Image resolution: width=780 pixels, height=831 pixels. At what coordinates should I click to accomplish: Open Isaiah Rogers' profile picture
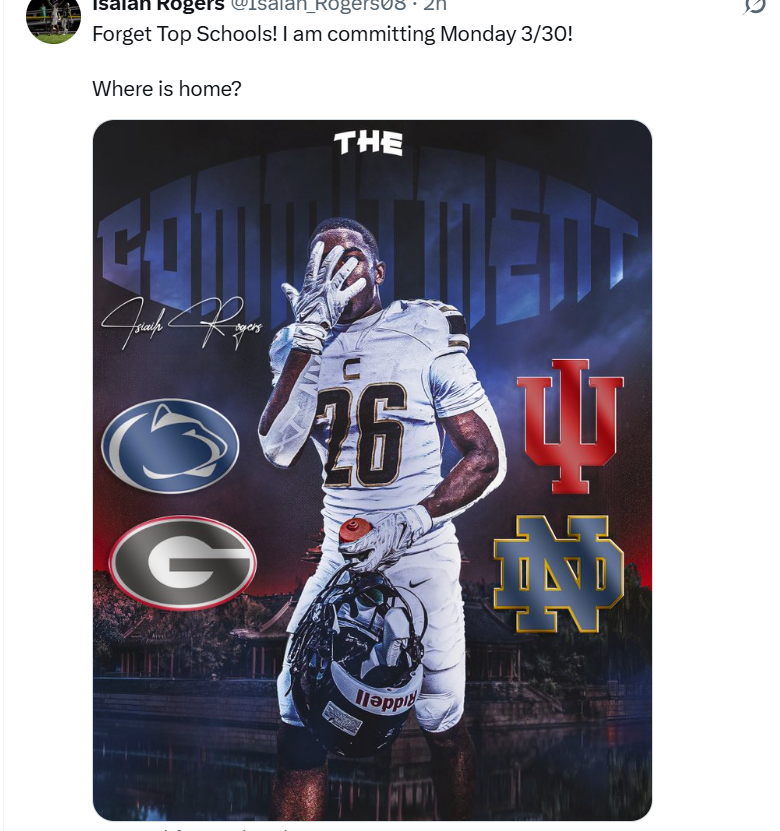tap(53, 19)
